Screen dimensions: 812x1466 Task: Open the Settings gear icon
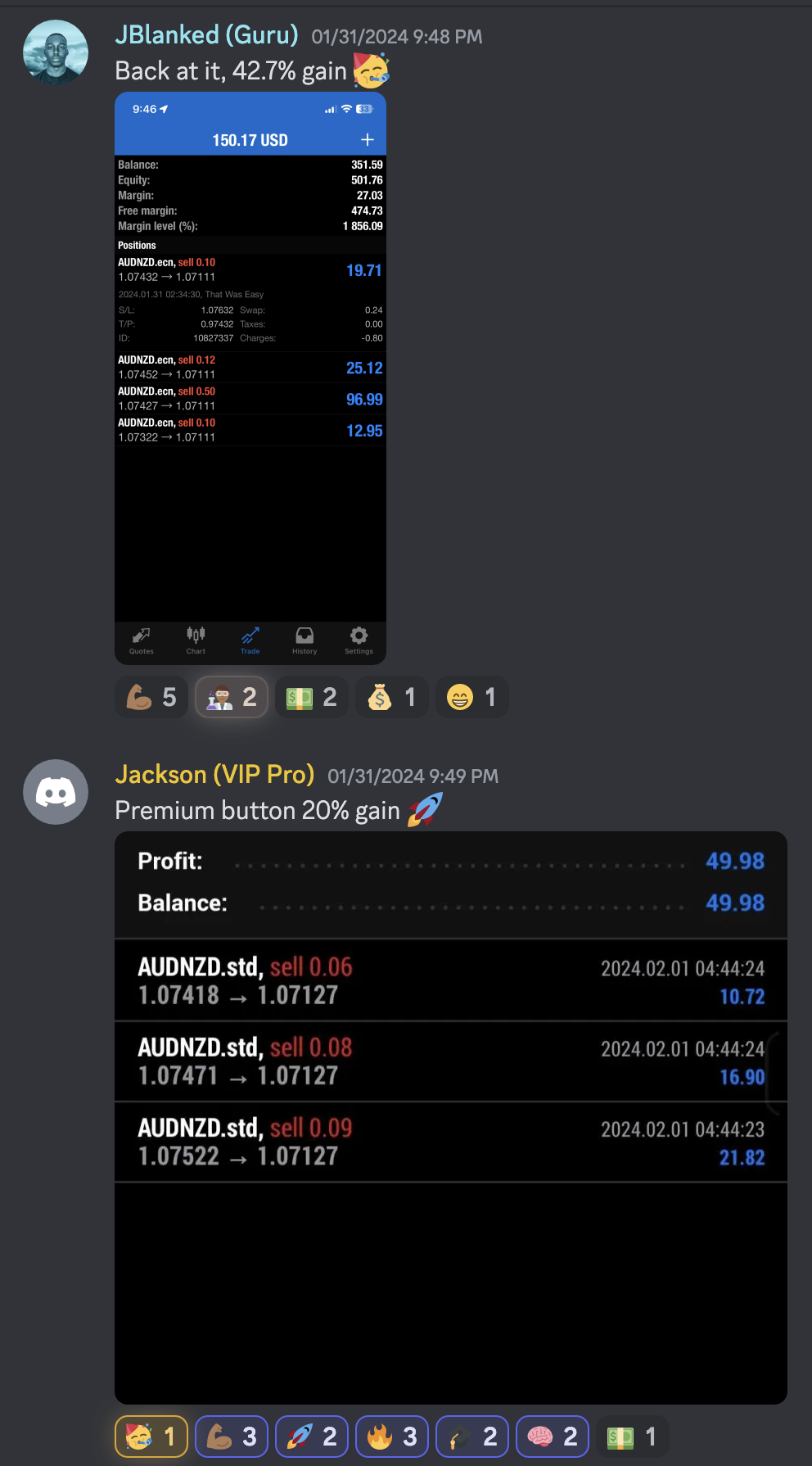[359, 639]
